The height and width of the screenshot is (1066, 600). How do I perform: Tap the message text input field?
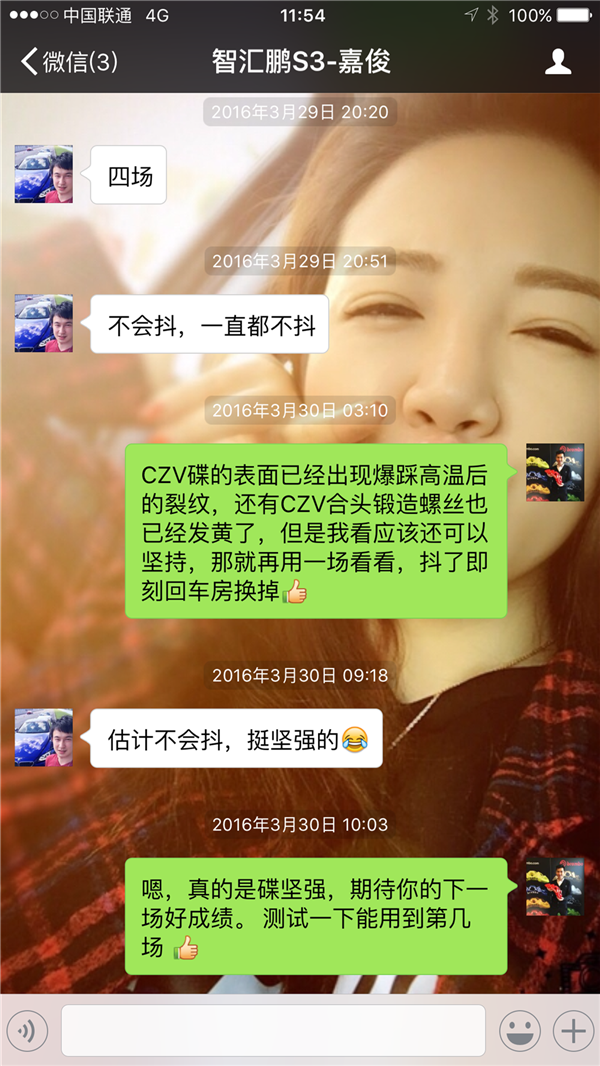[x=273, y=1030]
